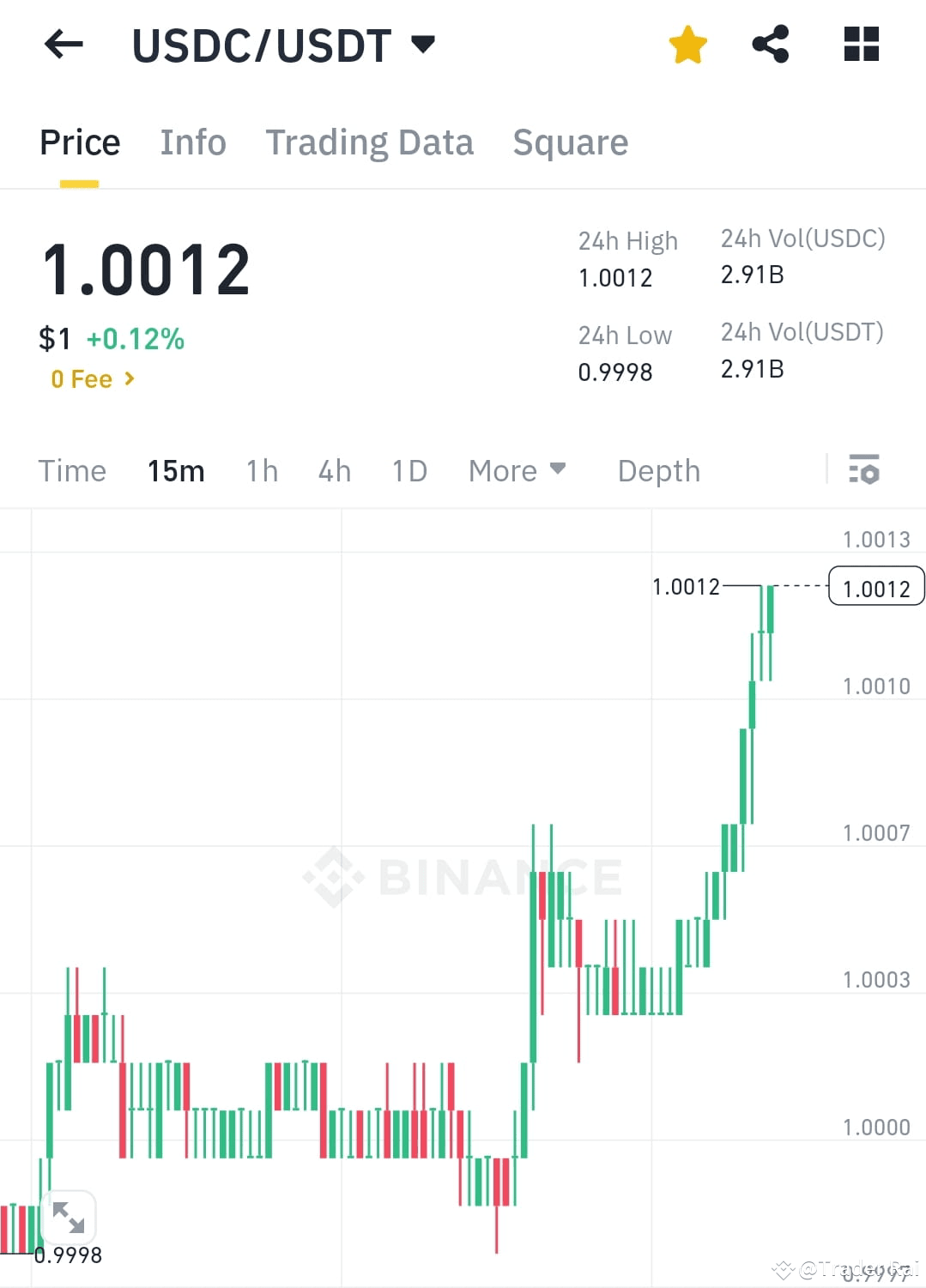
Task: Open the trading pair selector dropdown
Action: 422,45
